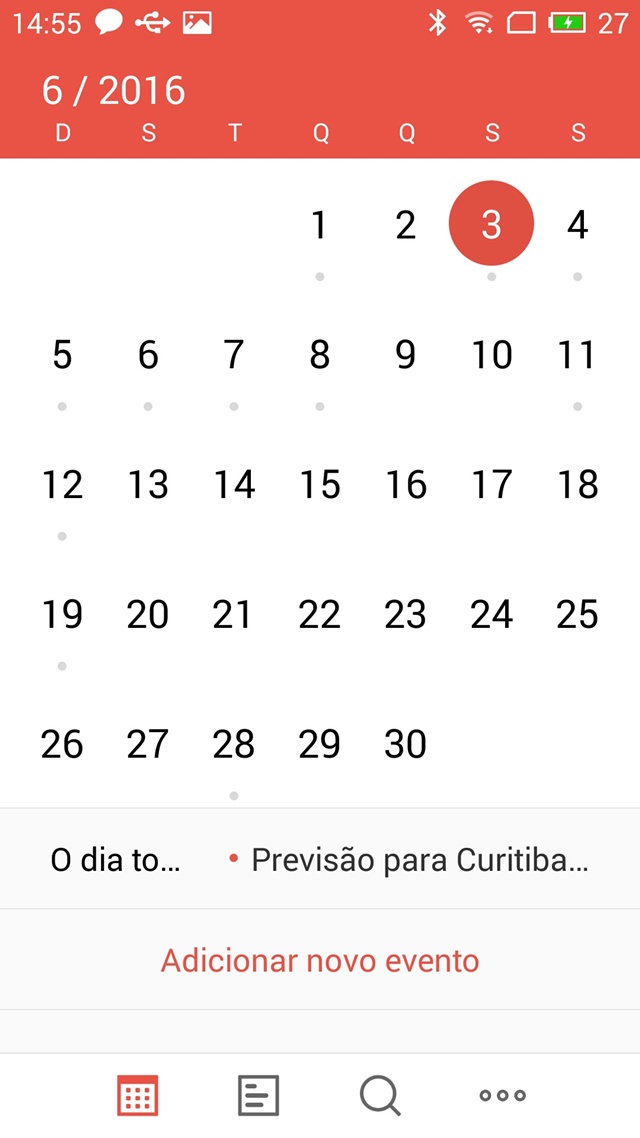The image size is (640, 1138).
Task: Tap the 6 / 2016 month header
Action: pyautogui.click(x=113, y=91)
